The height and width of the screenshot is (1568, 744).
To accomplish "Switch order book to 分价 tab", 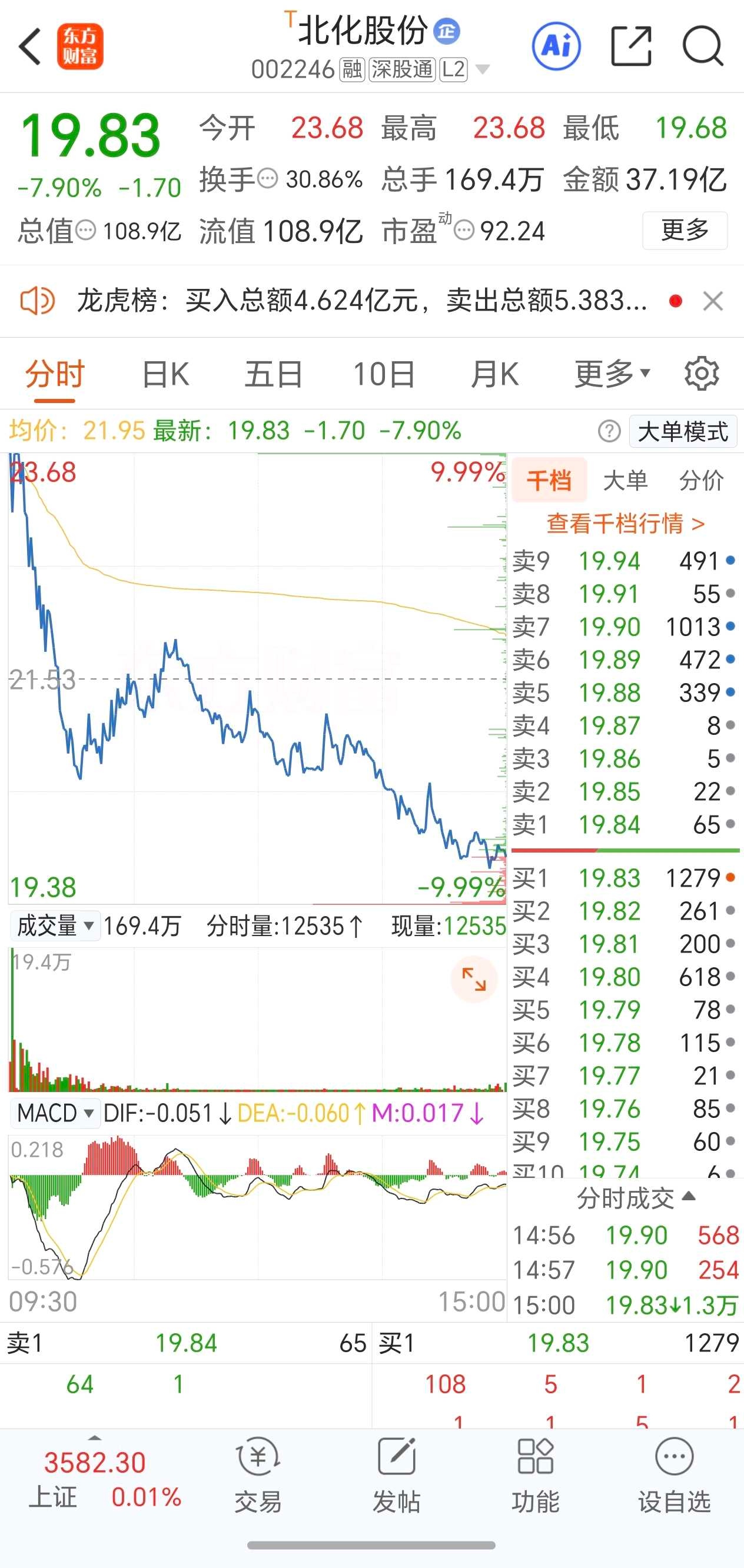I will click(x=702, y=480).
